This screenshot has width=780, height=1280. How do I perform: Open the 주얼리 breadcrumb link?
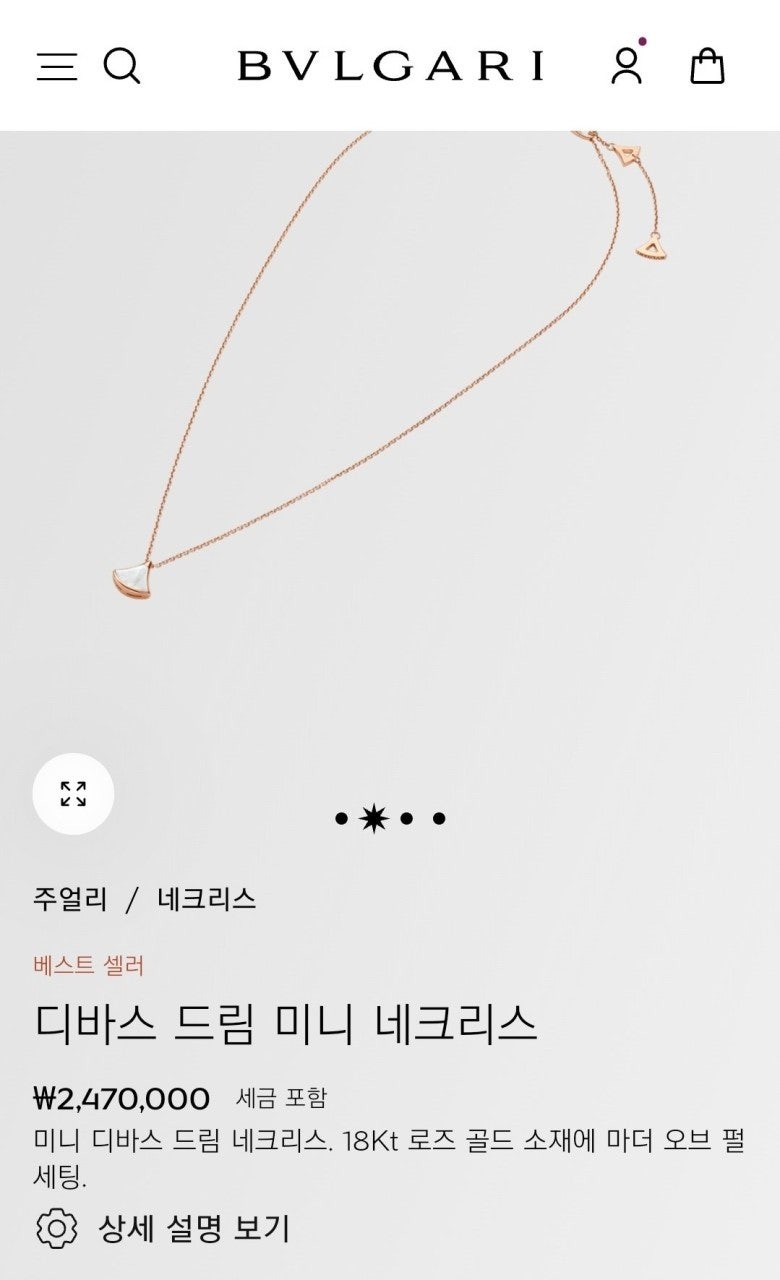click(x=70, y=899)
